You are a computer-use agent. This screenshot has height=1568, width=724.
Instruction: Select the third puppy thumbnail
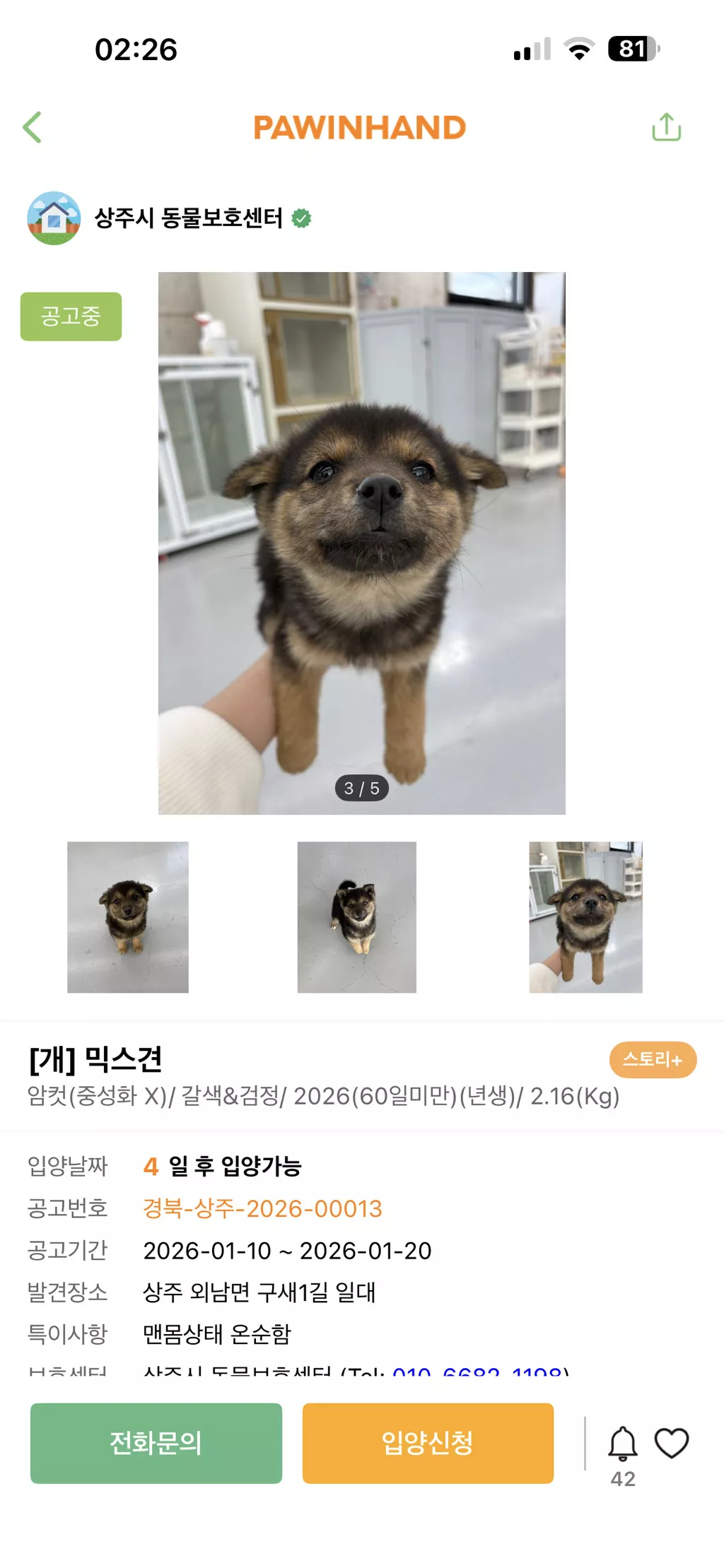click(x=585, y=916)
